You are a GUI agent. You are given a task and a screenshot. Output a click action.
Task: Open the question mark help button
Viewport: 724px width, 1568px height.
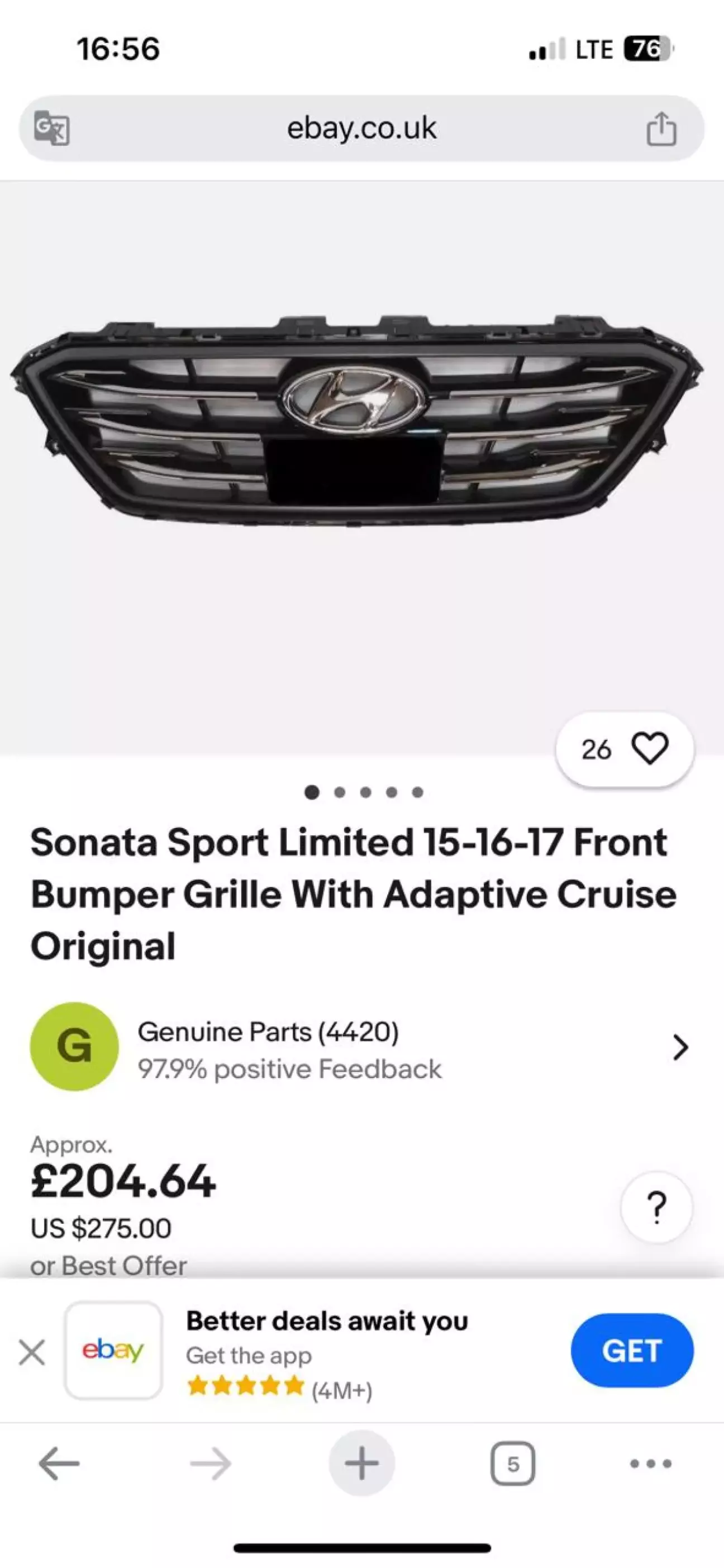[x=656, y=1207]
